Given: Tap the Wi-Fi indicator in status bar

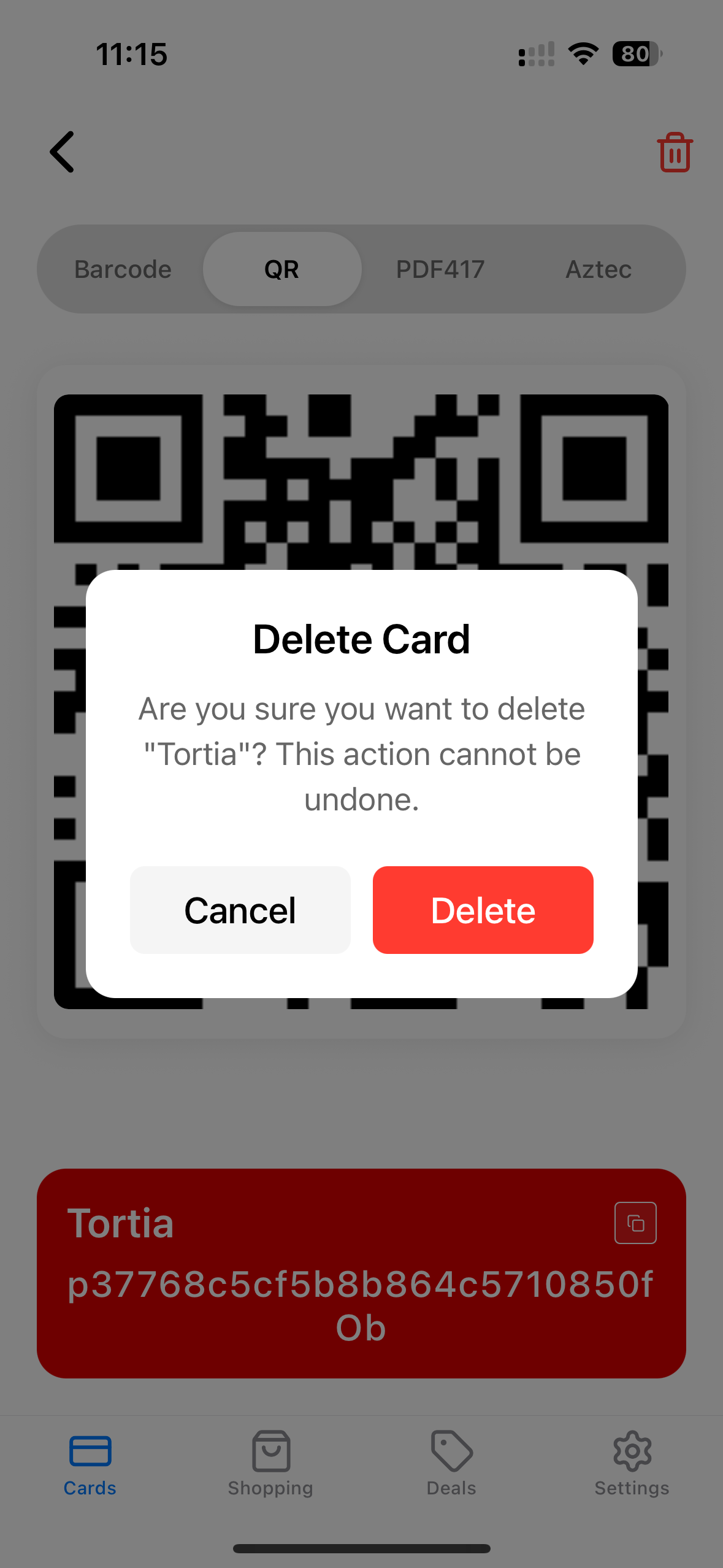Looking at the screenshot, I should point(582,54).
